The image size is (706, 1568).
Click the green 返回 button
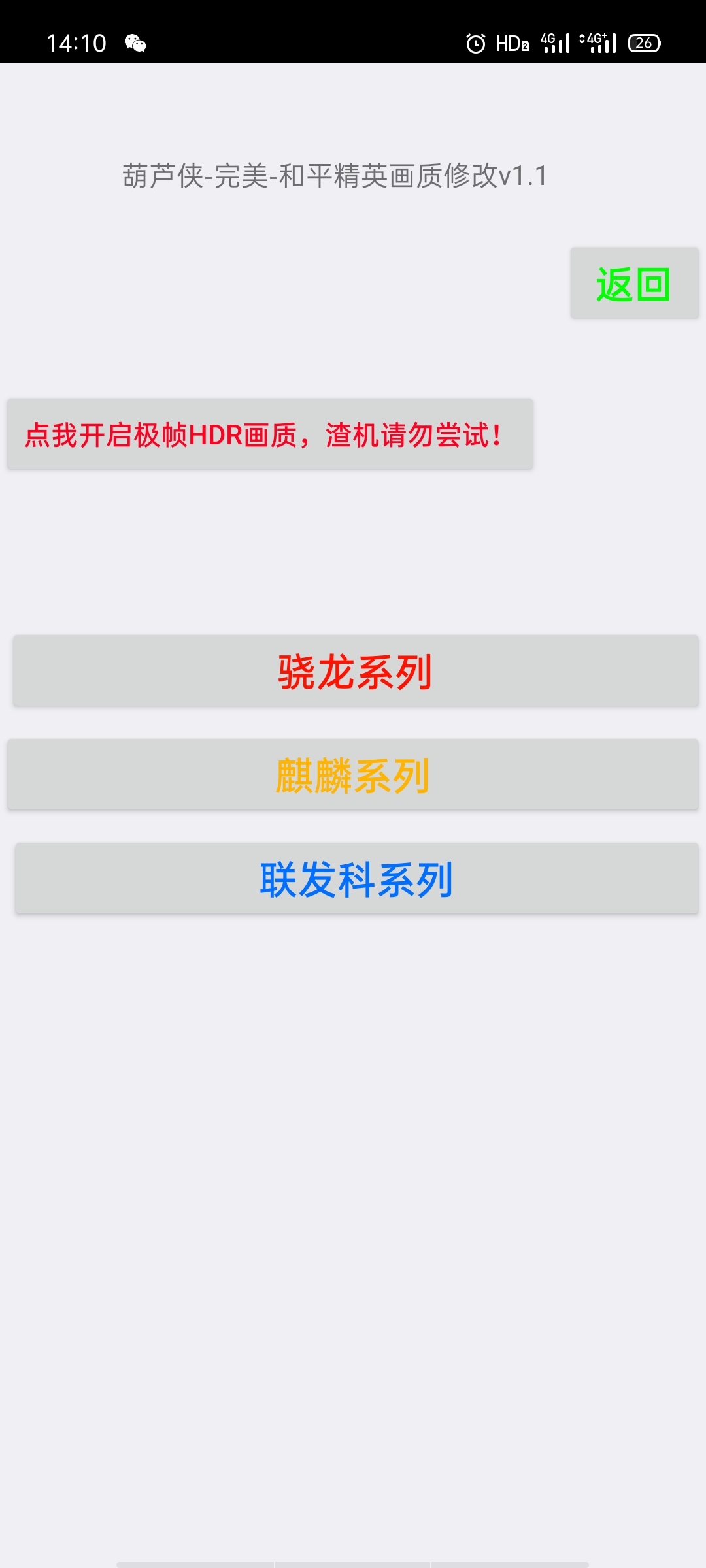pos(632,282)
